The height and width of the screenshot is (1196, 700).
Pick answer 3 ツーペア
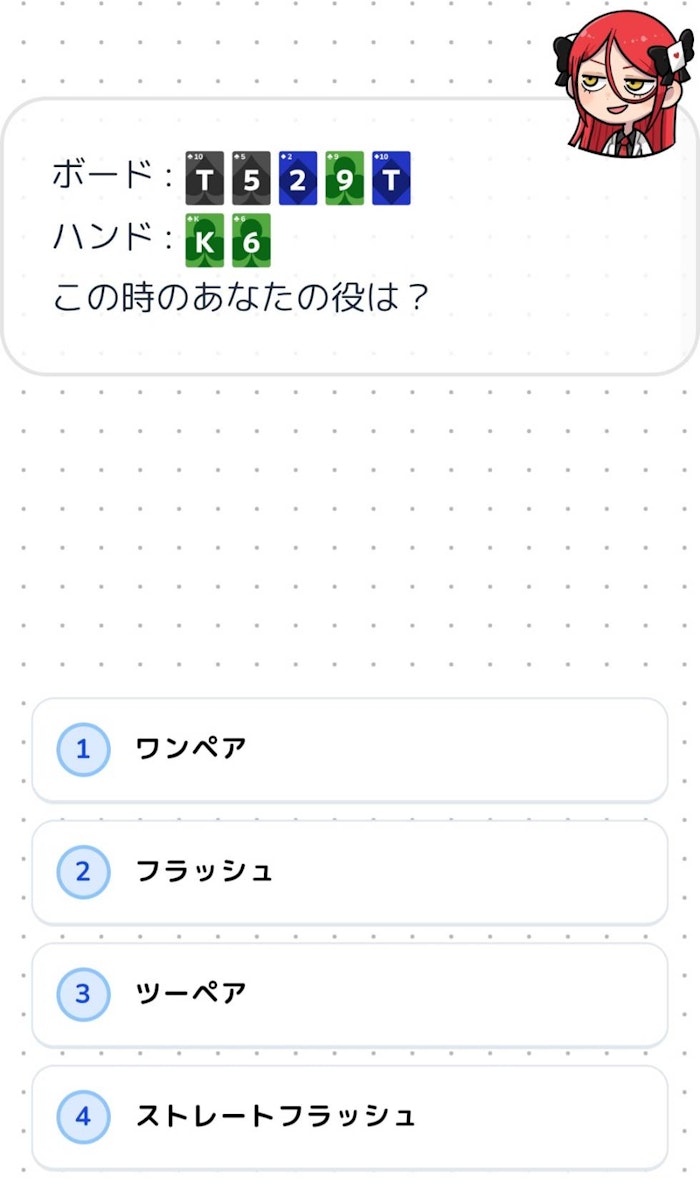tap(349, 994)
